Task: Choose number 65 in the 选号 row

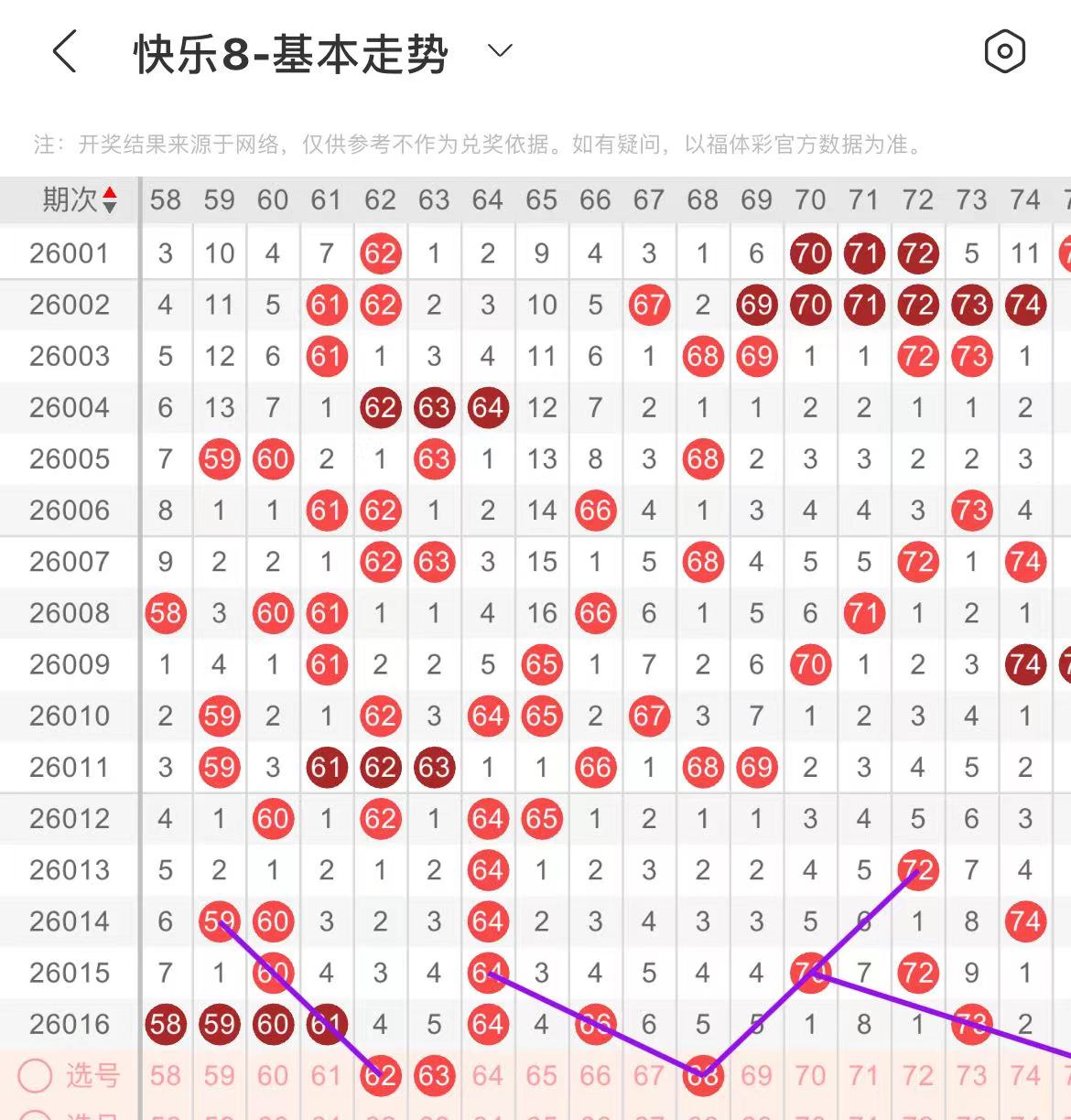Action: (x=541, y=1076)
